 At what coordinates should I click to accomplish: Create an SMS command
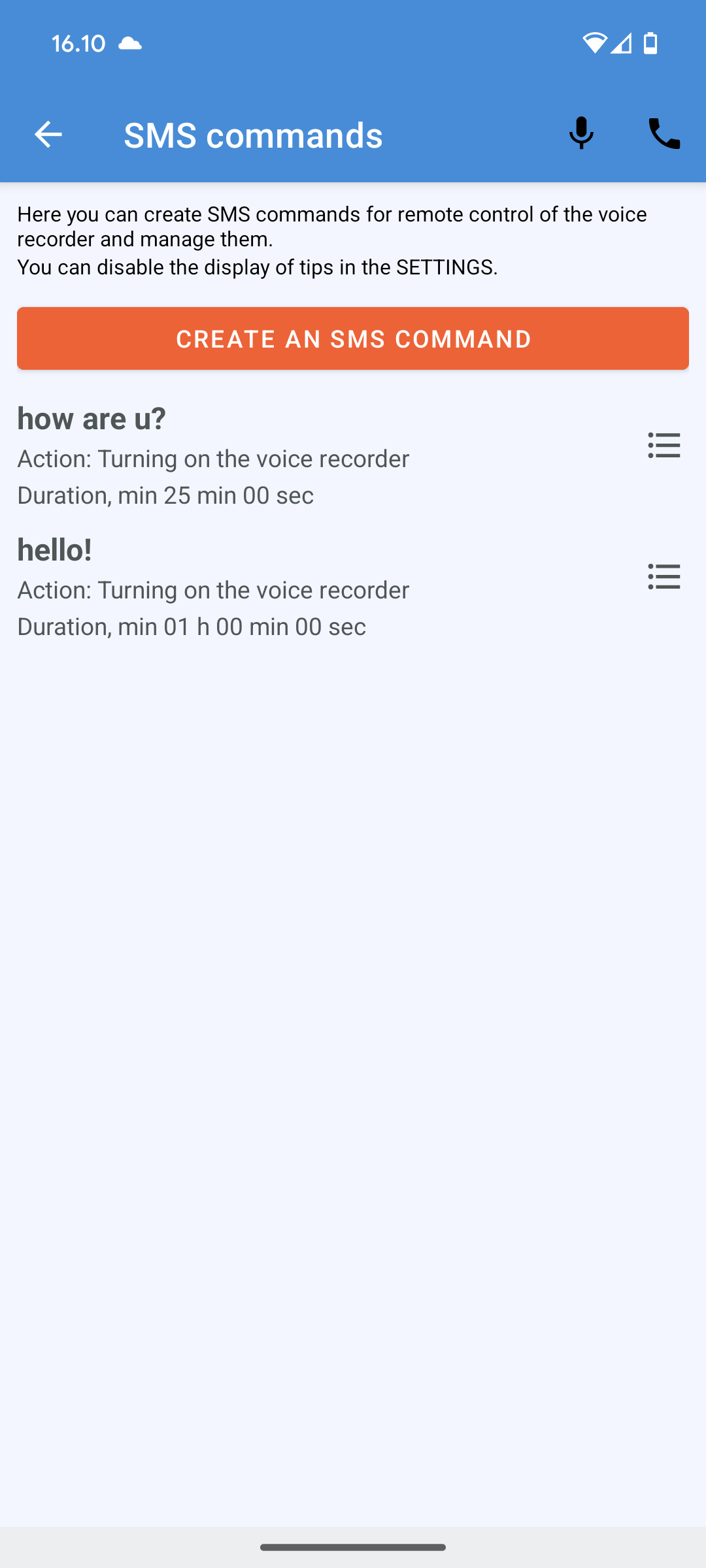tap(353, 338)
